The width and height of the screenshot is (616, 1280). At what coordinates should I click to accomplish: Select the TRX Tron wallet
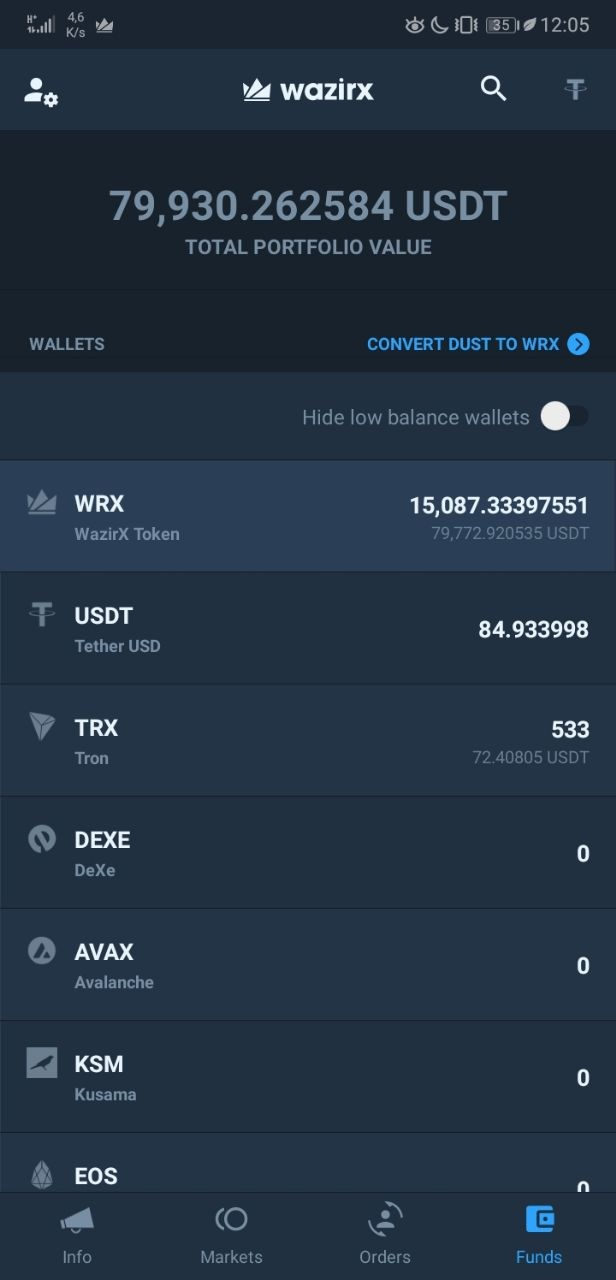[308, 741]
